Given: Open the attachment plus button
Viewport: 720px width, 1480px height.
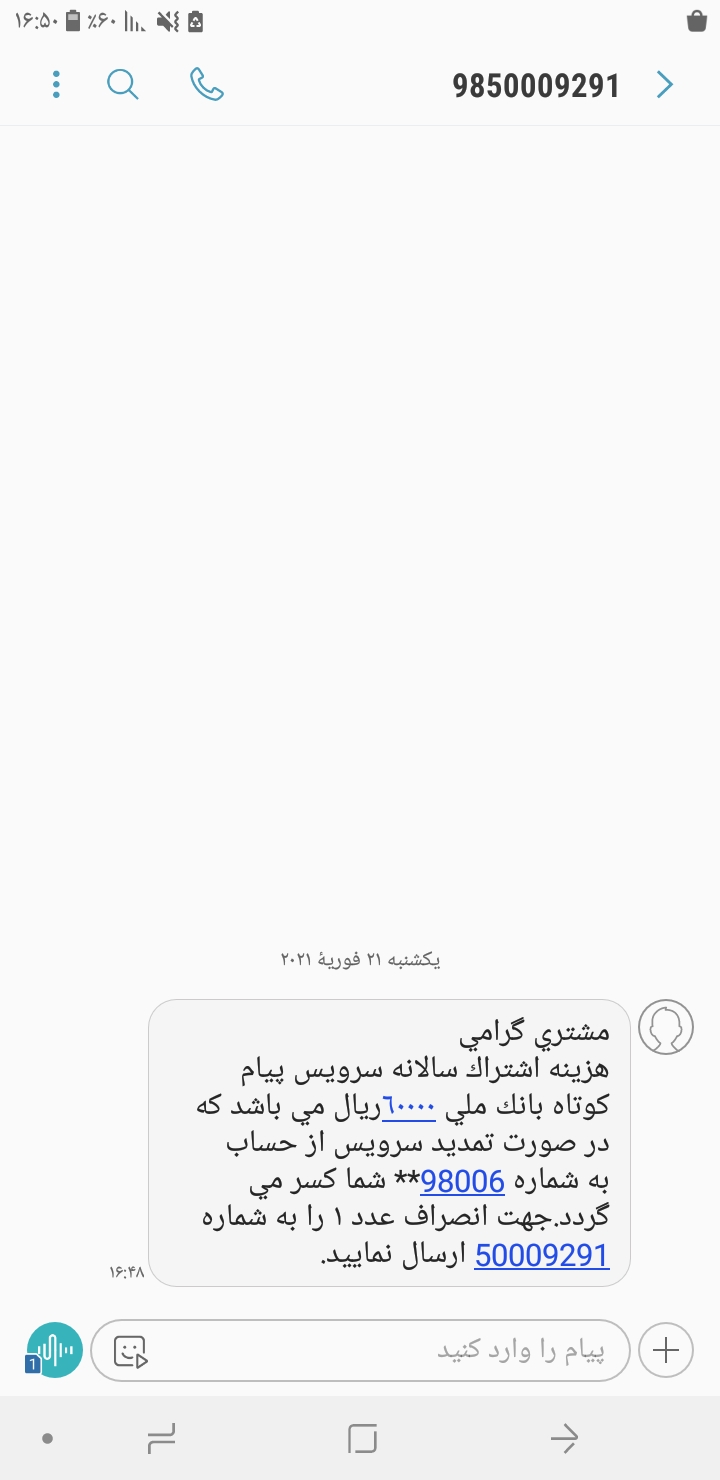Looking at the screenshot, I should [x=665, y=1351].
